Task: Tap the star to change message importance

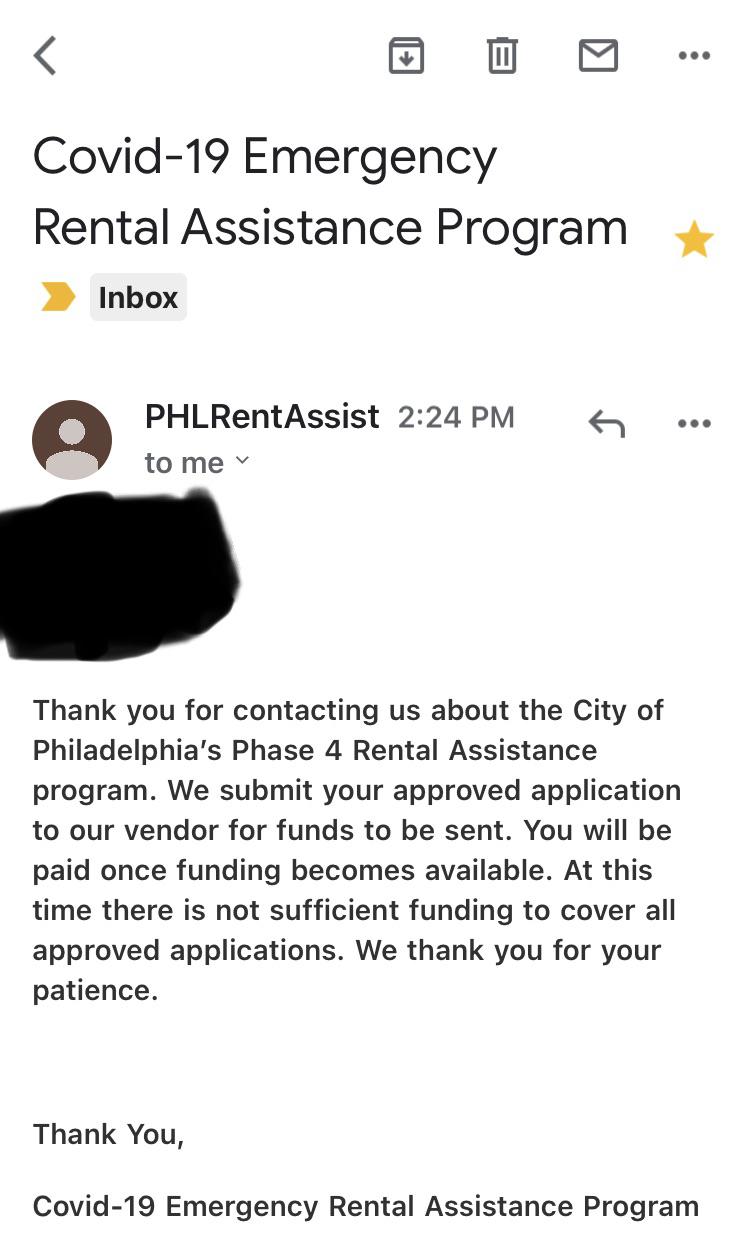Action: [x=695, y=237]
